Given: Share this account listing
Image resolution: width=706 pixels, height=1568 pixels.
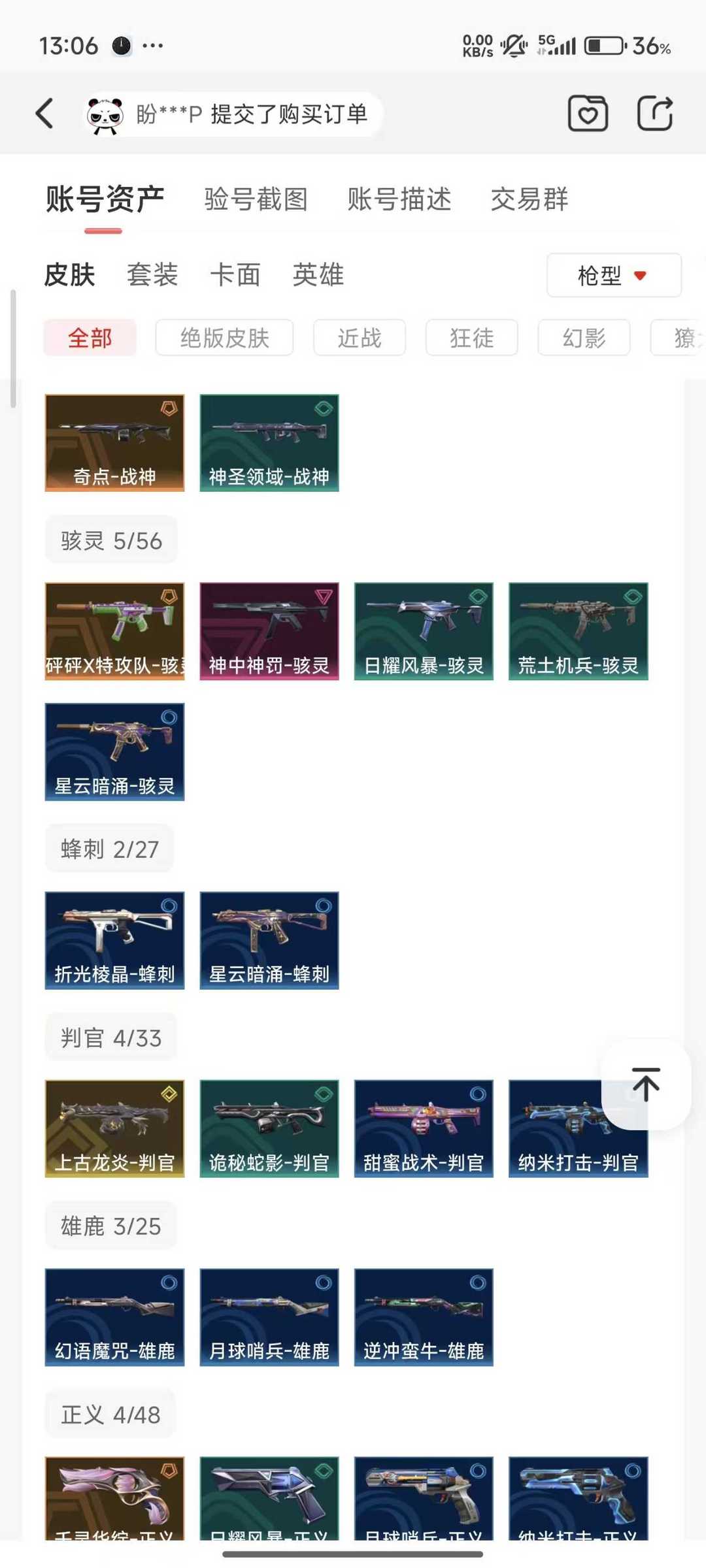Looking at the screenshot, I should [x=654, y=114].
